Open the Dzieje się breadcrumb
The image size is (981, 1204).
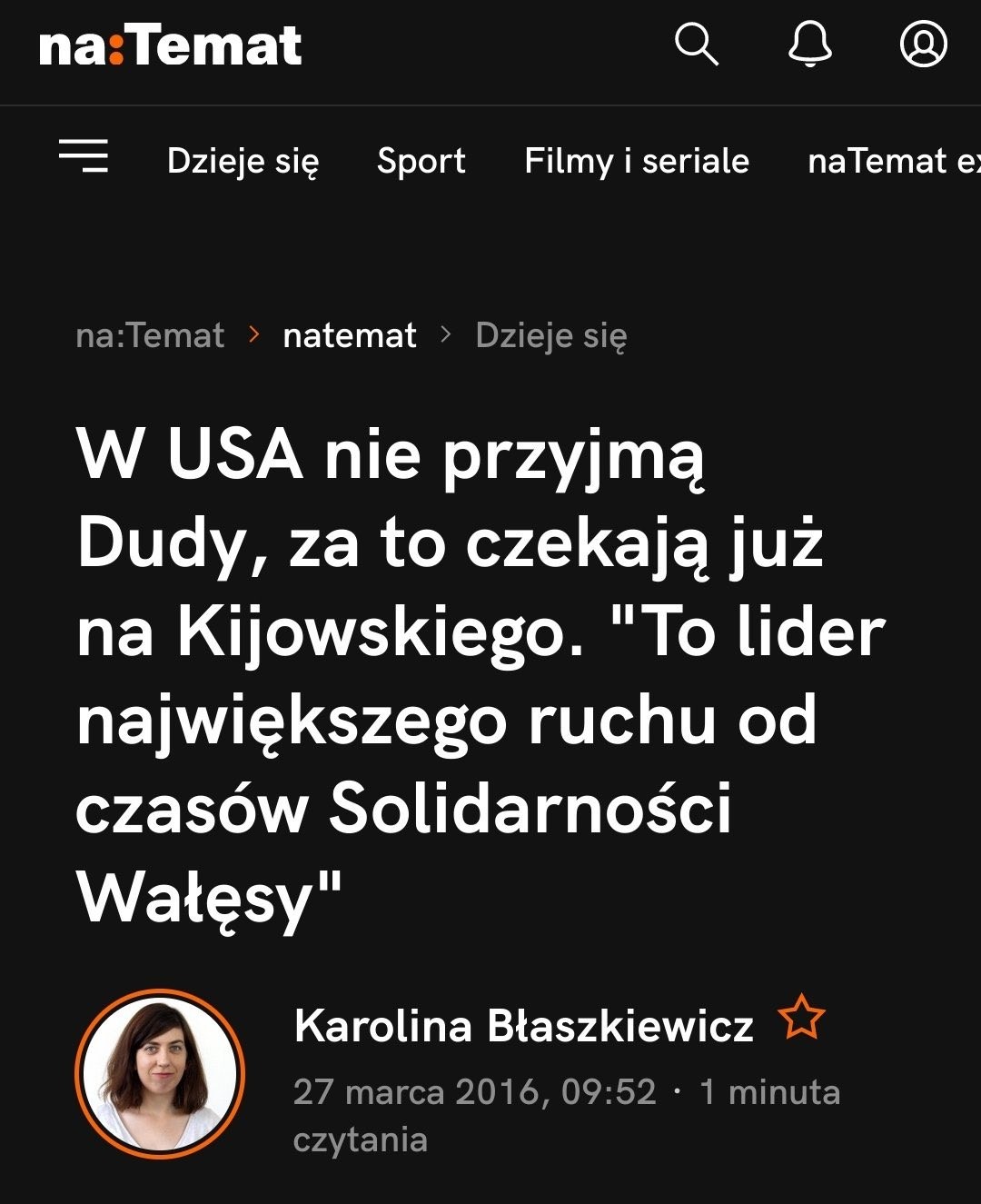[550, 335]
